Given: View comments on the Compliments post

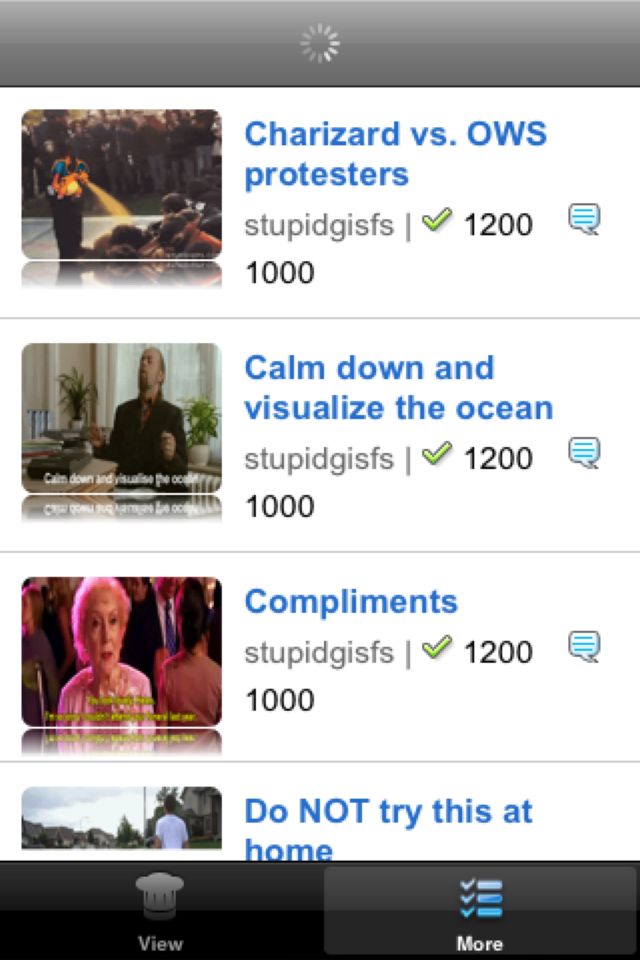Looking at the screenshot, I should (x=584, y=647).
